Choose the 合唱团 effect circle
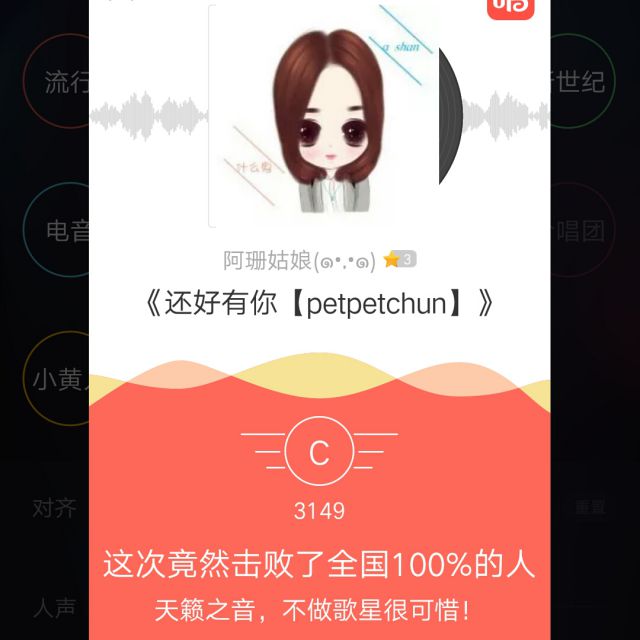This screenshot has height=640, width=640. click(583, 230)
